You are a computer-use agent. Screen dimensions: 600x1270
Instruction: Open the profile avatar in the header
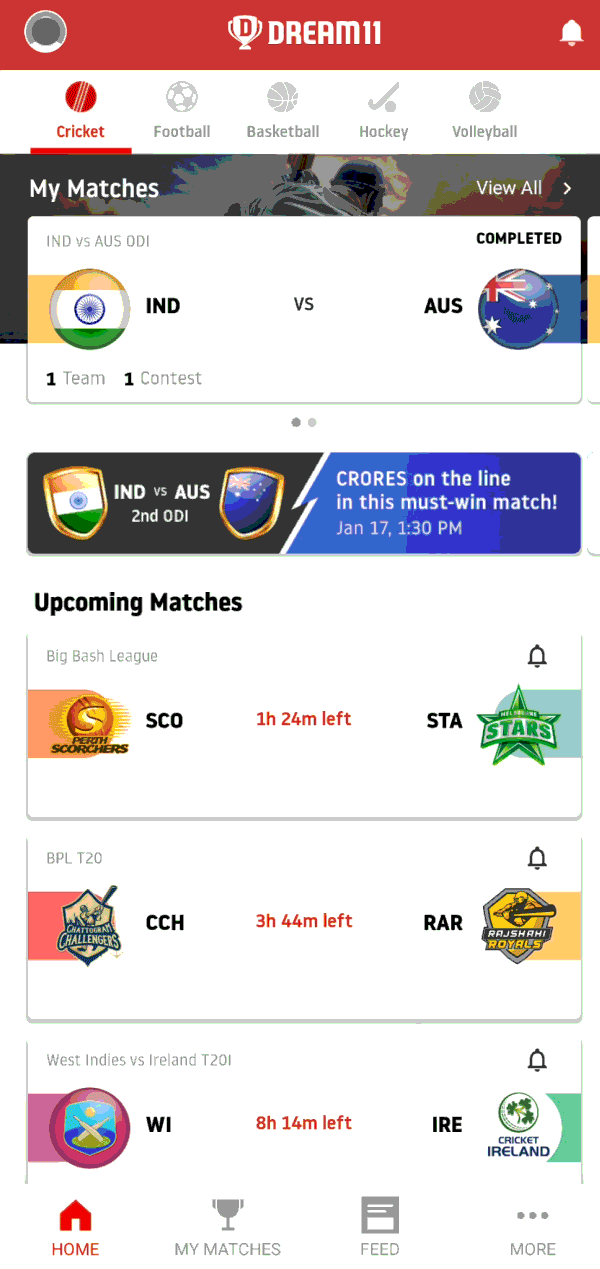45,33
